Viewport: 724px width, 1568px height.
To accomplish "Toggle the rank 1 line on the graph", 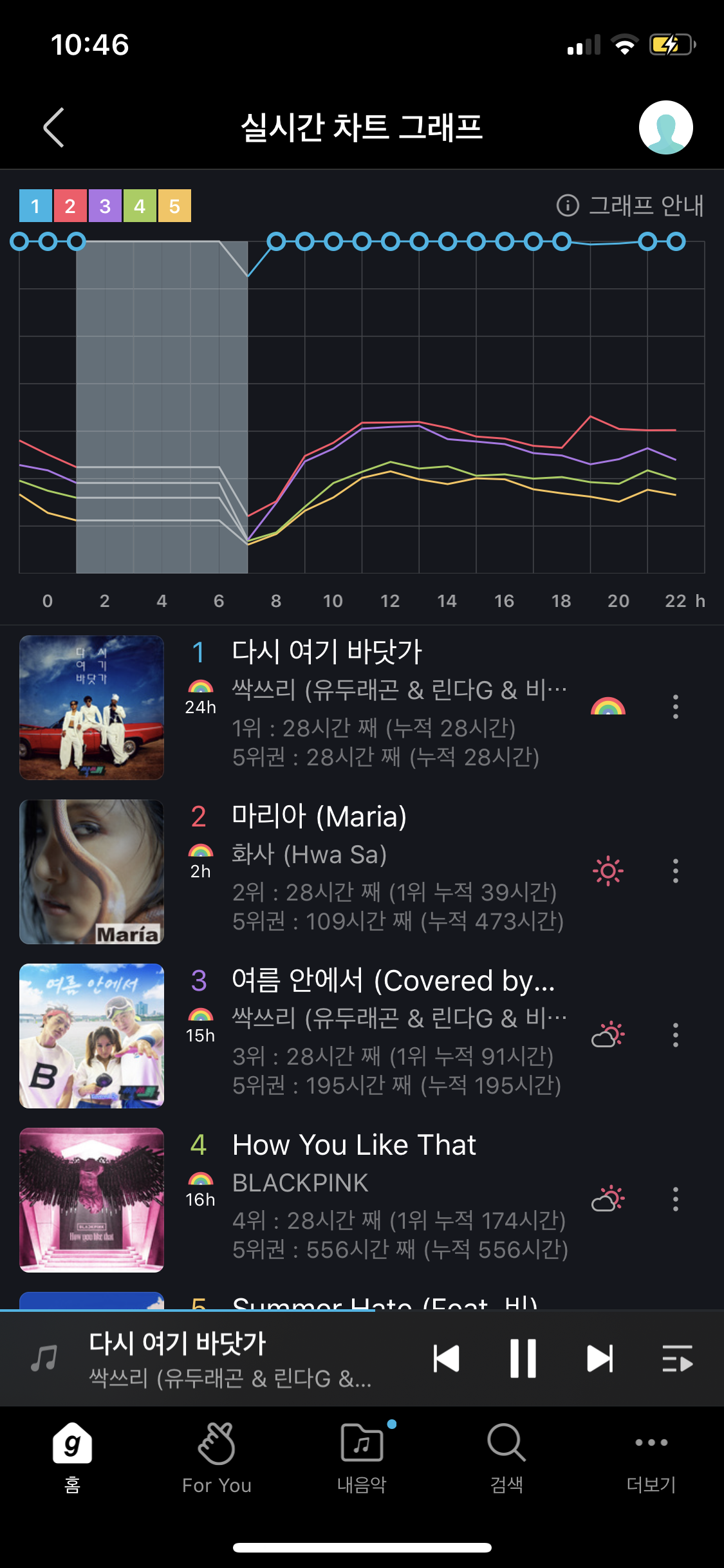I will (x=35, y=206).
